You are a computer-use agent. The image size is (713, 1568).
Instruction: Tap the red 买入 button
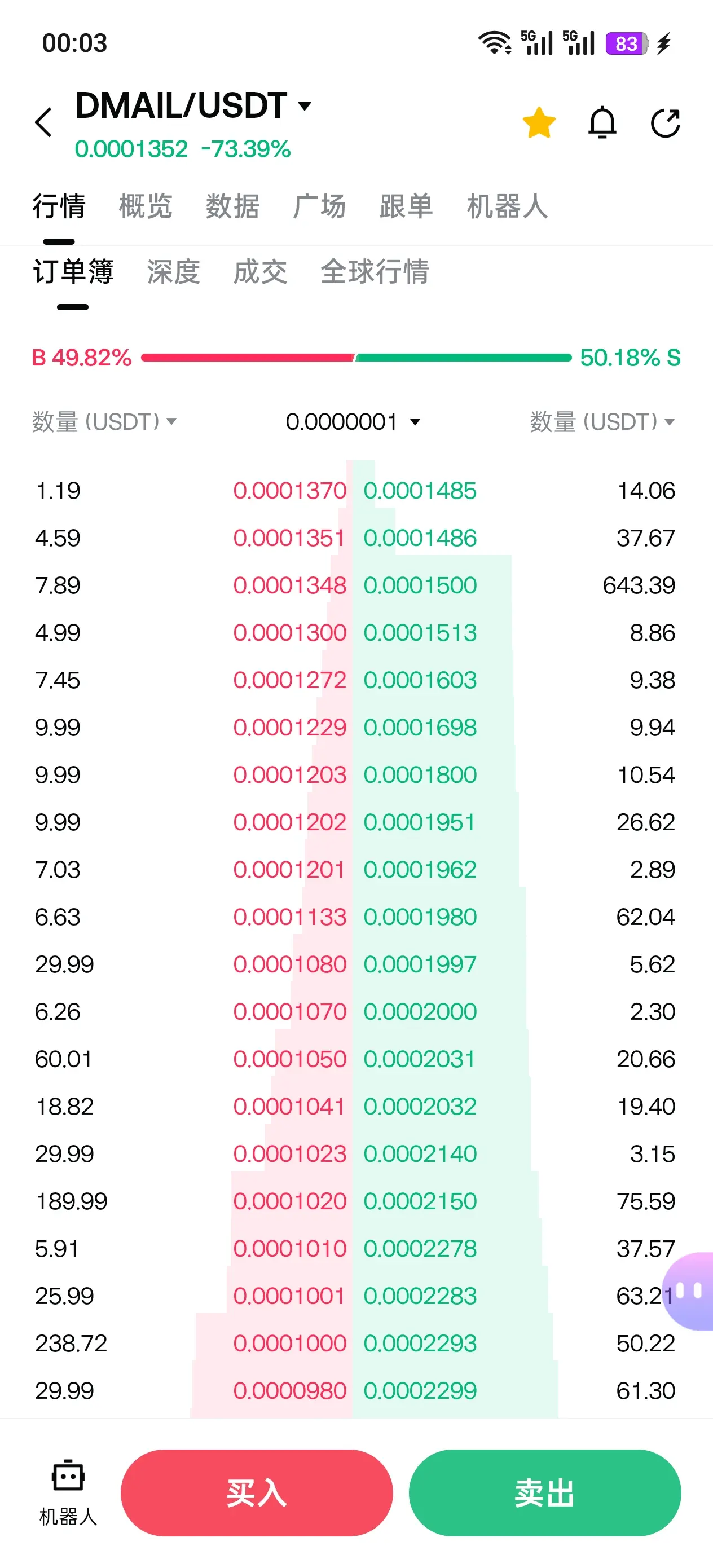[x=256, y=1492]
